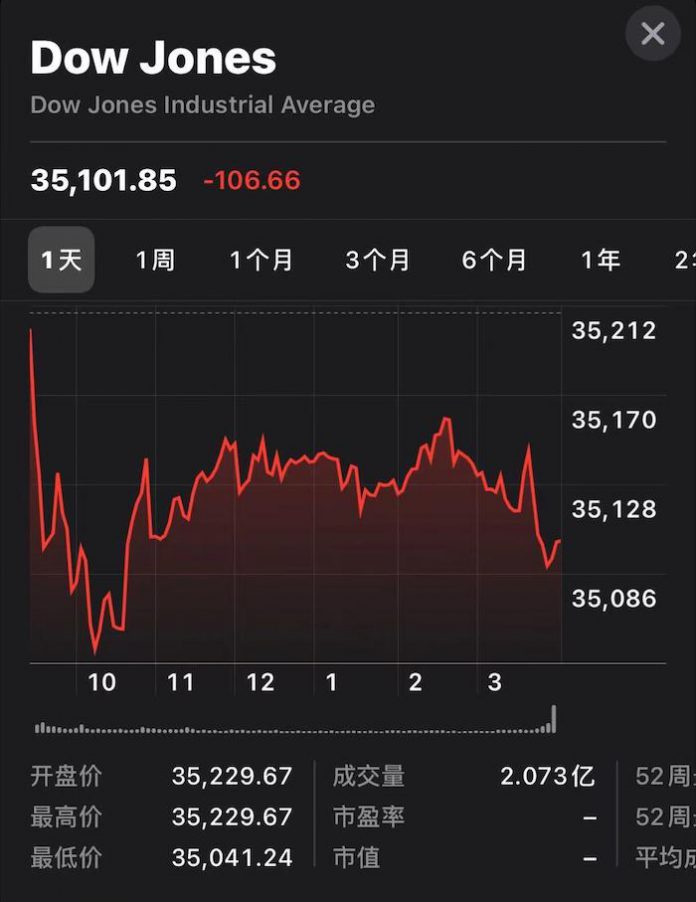This screenshot has height=902, width=696.
Task: Select the 1天 chart range
Action: (x=61, y=261)
